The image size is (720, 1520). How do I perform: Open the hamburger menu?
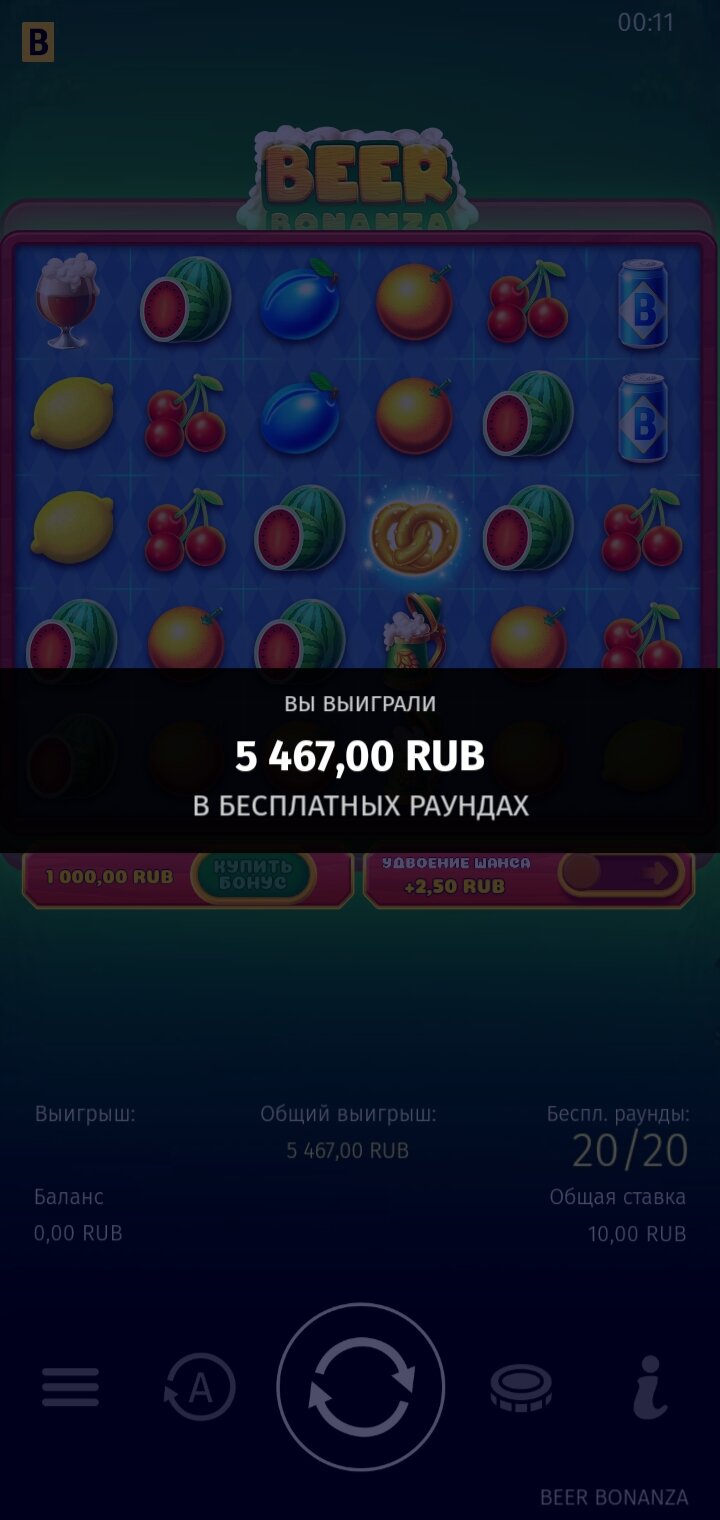(x=70, y=1387)
